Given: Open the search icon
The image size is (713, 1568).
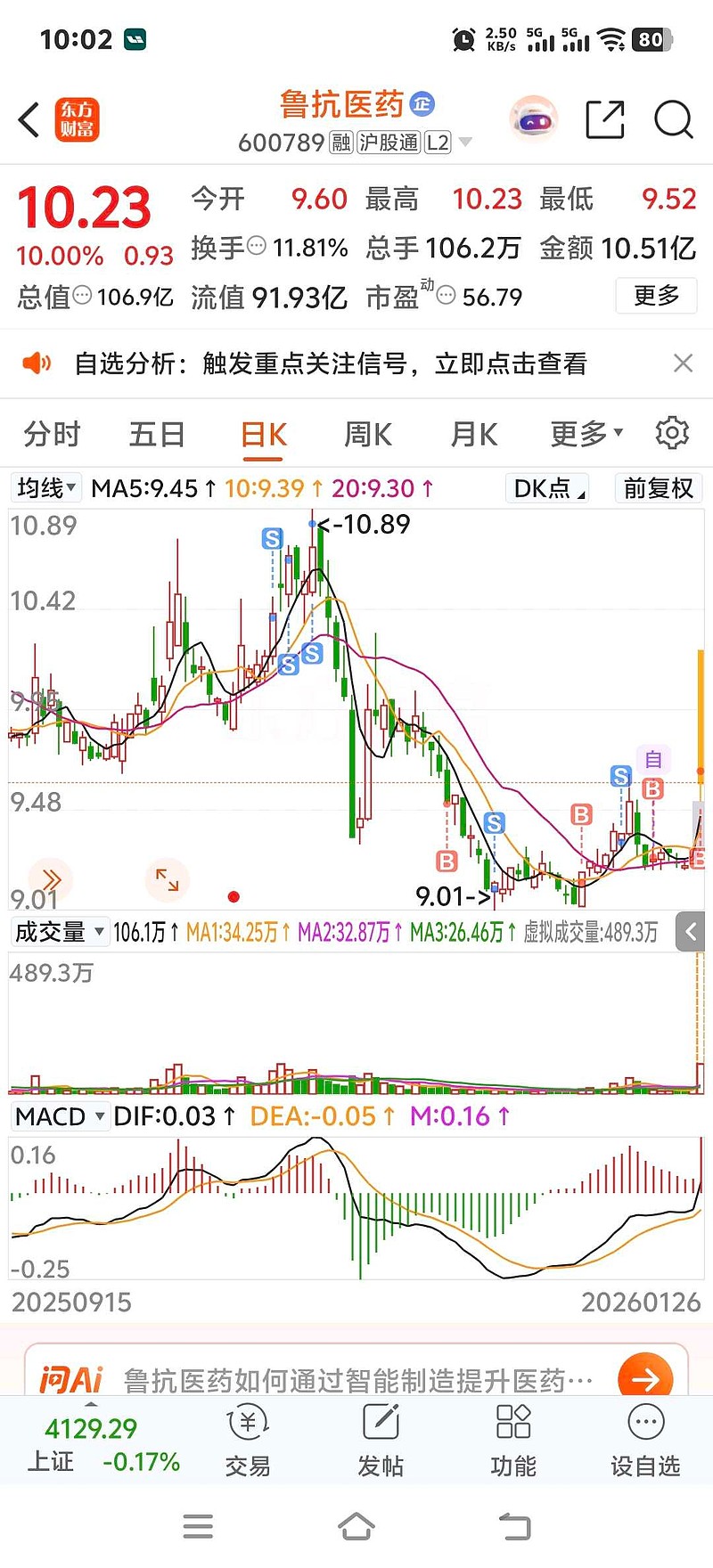Looking at the screenshot, I should coord(673,118).
